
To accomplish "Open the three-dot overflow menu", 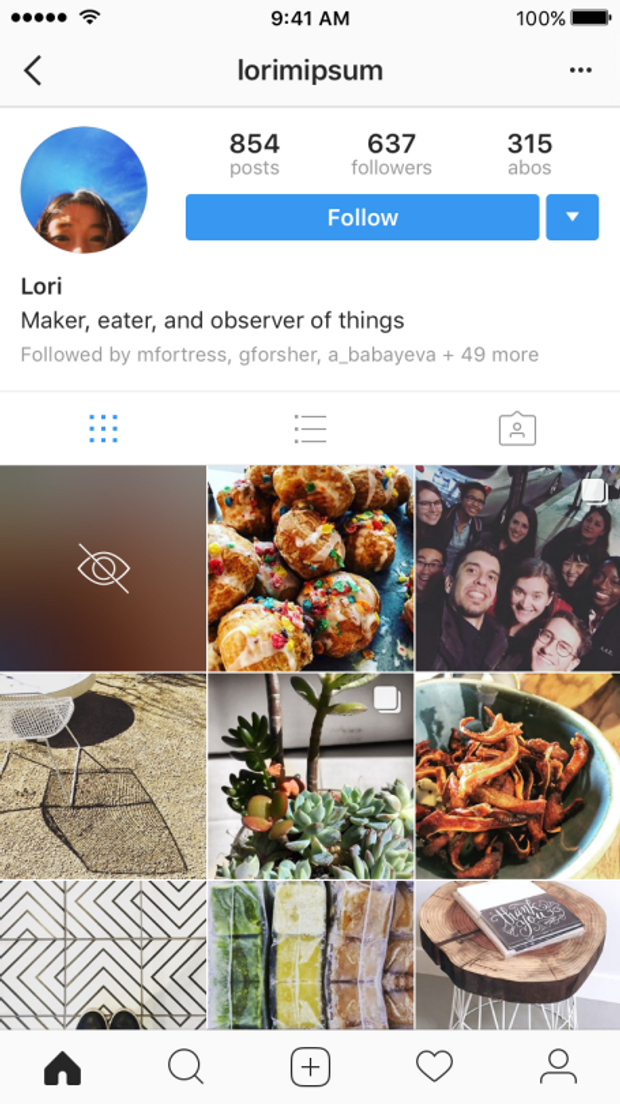I will [x=580, y=71].
